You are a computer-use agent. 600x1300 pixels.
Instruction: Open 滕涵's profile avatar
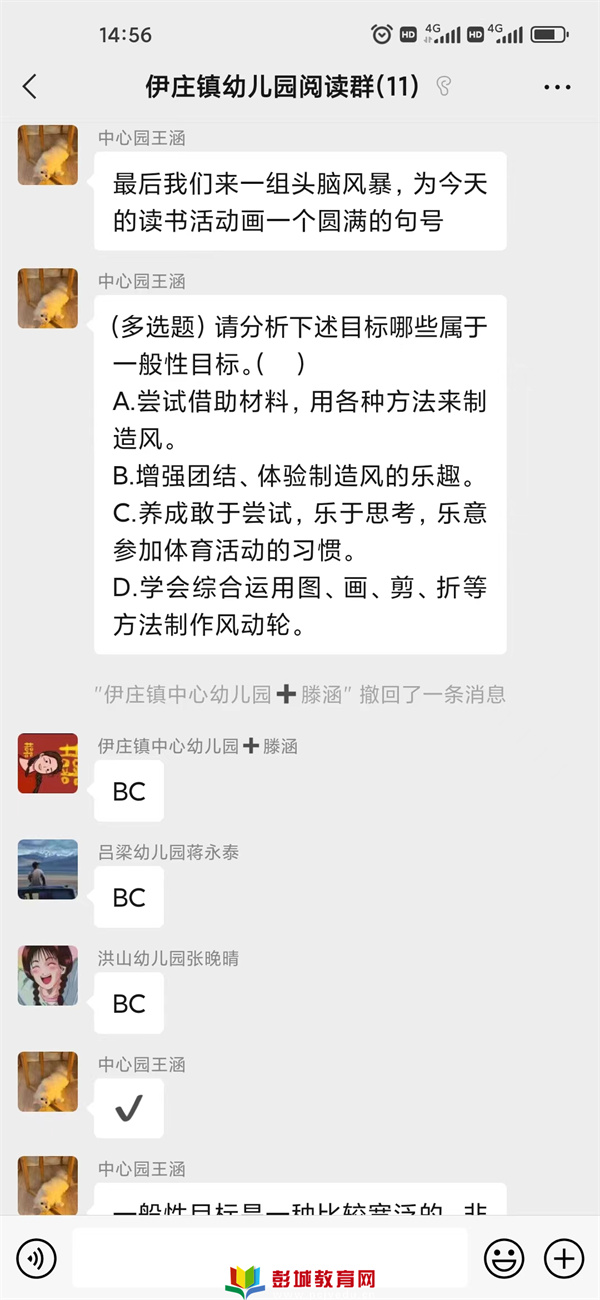click(x=47, y=763)
